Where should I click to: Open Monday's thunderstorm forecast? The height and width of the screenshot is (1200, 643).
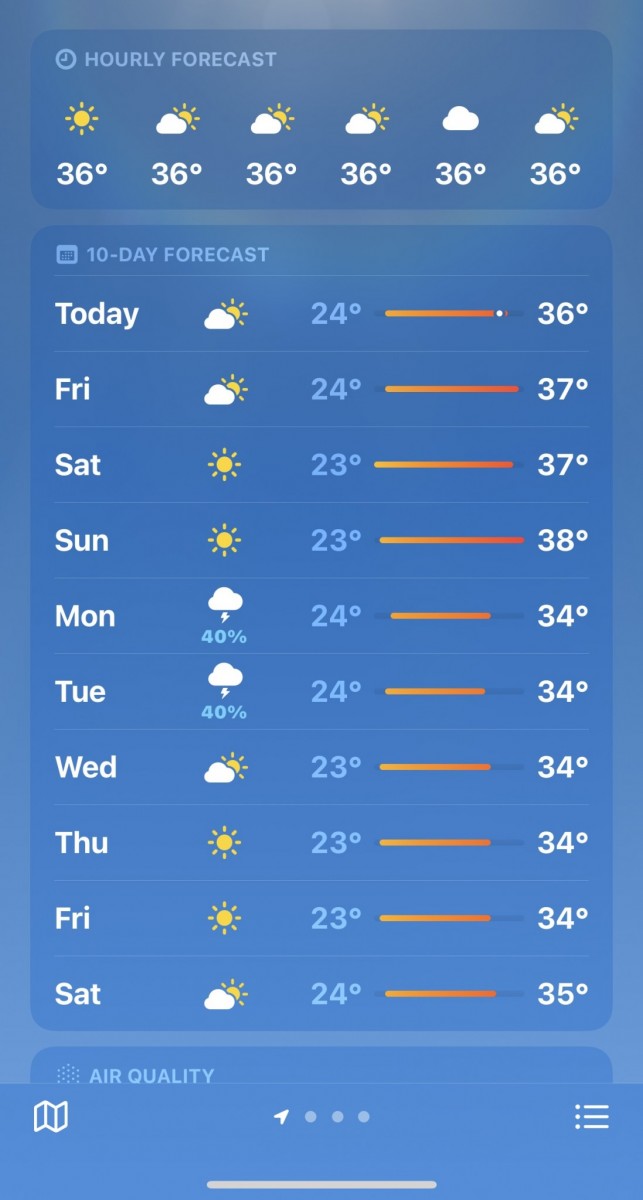coord(321,616)
